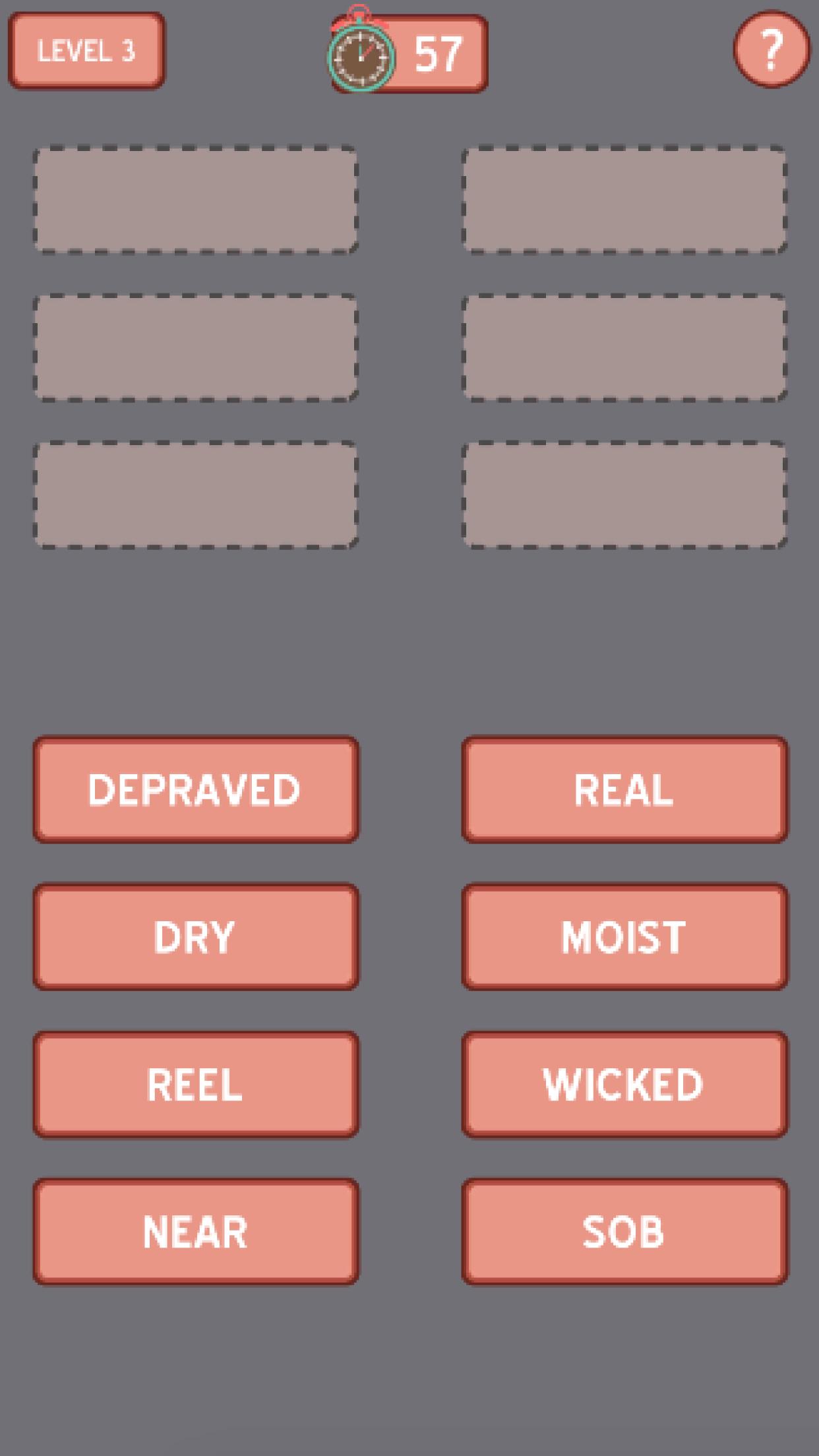Tap the DRY word tile
Viewport: 819px width, 1456px height.
[x=196, y=936]
